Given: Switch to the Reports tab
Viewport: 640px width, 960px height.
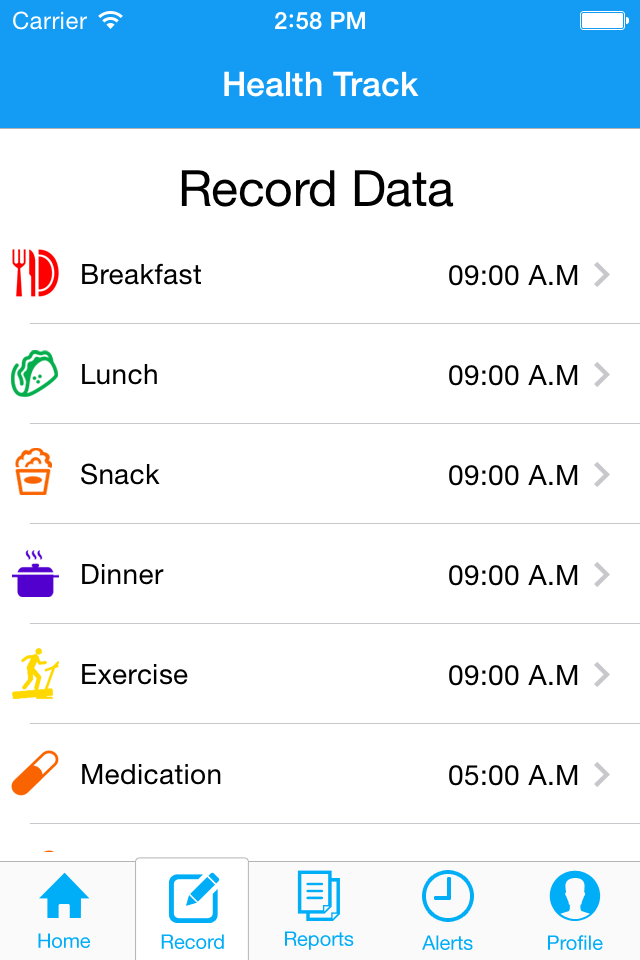Looking at the screenshot, I should (319, 911).
